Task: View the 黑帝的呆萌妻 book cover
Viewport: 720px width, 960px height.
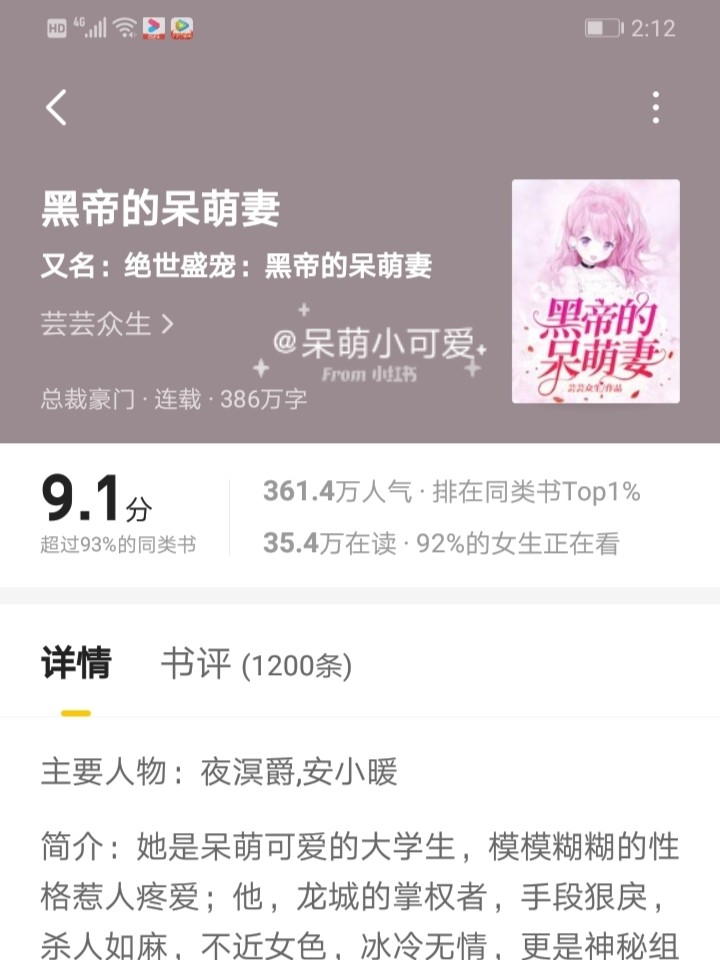Action: coord(595,291)
